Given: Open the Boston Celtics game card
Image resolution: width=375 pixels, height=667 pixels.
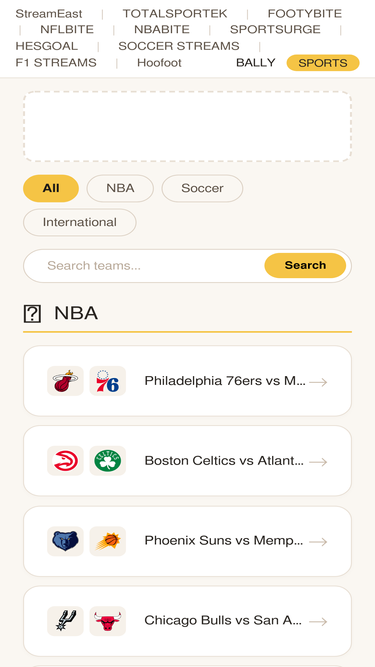Looking at the screenshot, I should tap(188, 461).
